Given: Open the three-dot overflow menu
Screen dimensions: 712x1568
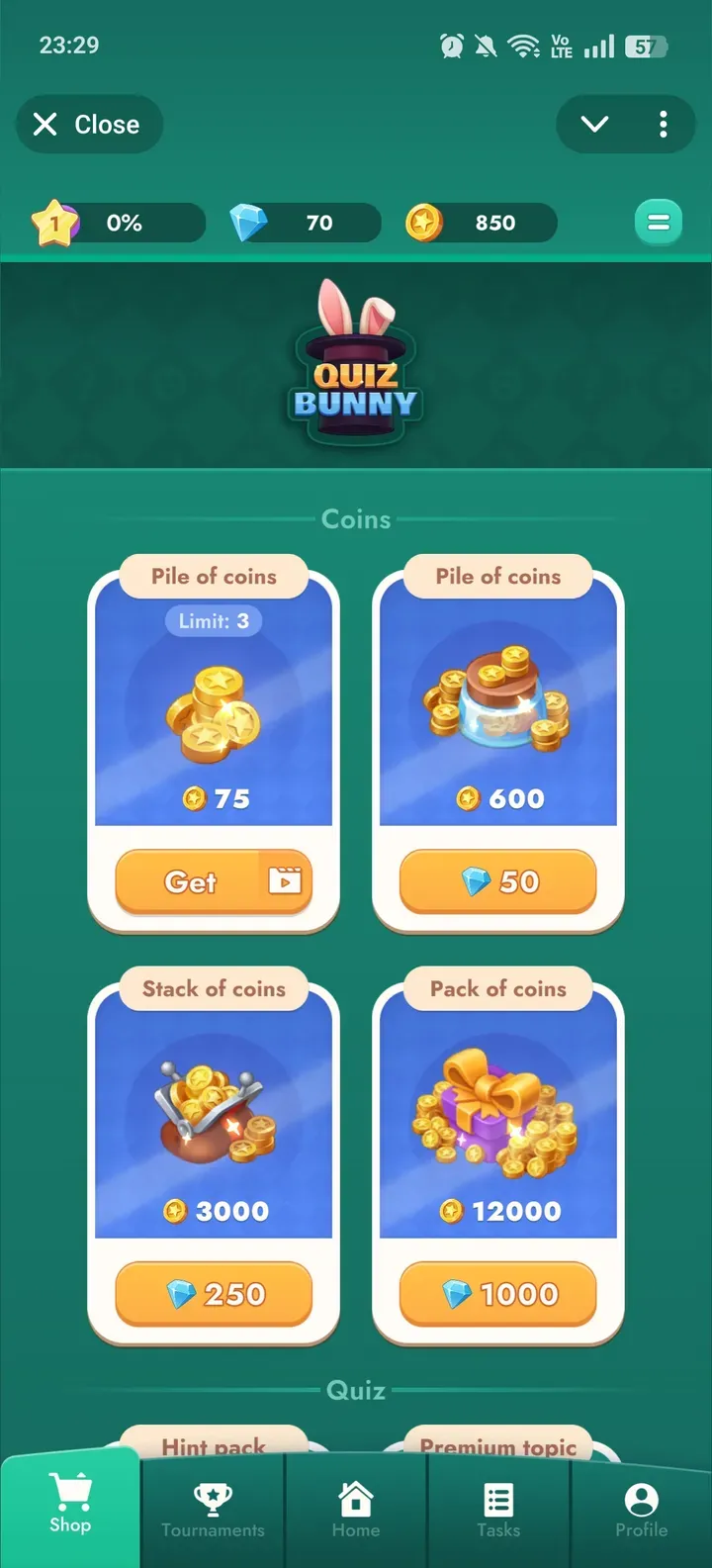Looking at the screenshot, I should [663, 125].
